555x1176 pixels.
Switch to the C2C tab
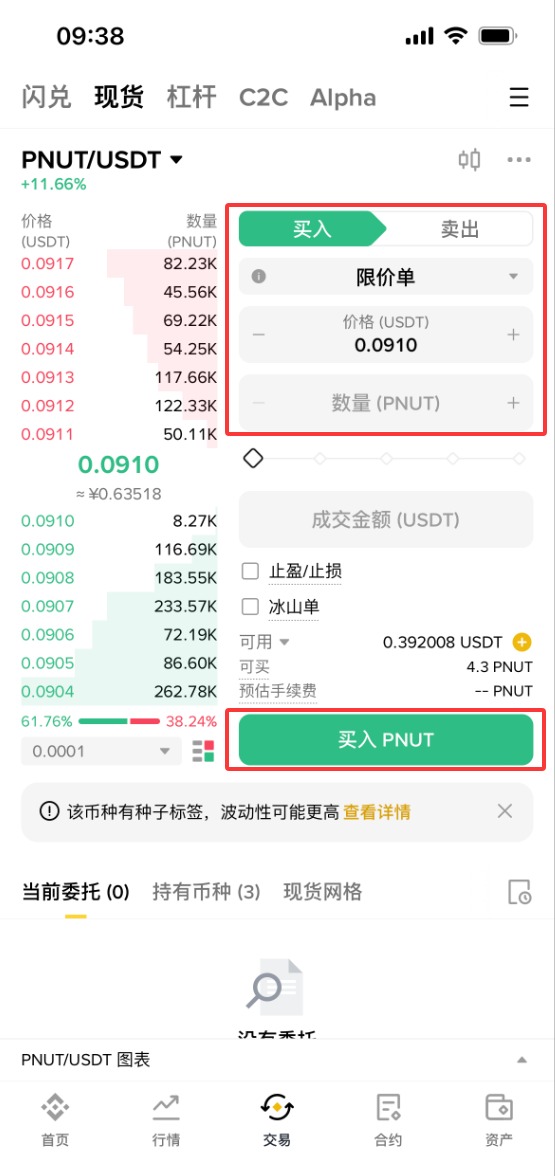(263, 98)
